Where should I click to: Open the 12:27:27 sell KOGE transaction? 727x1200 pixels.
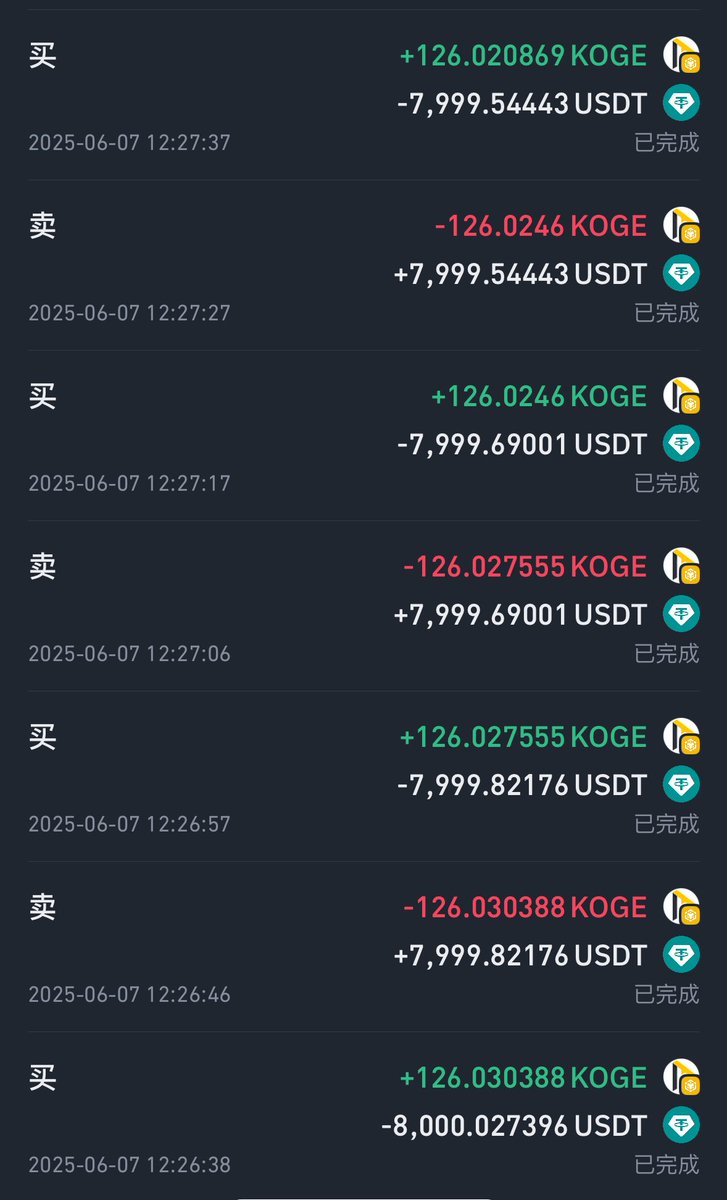[x=363, y=266]
